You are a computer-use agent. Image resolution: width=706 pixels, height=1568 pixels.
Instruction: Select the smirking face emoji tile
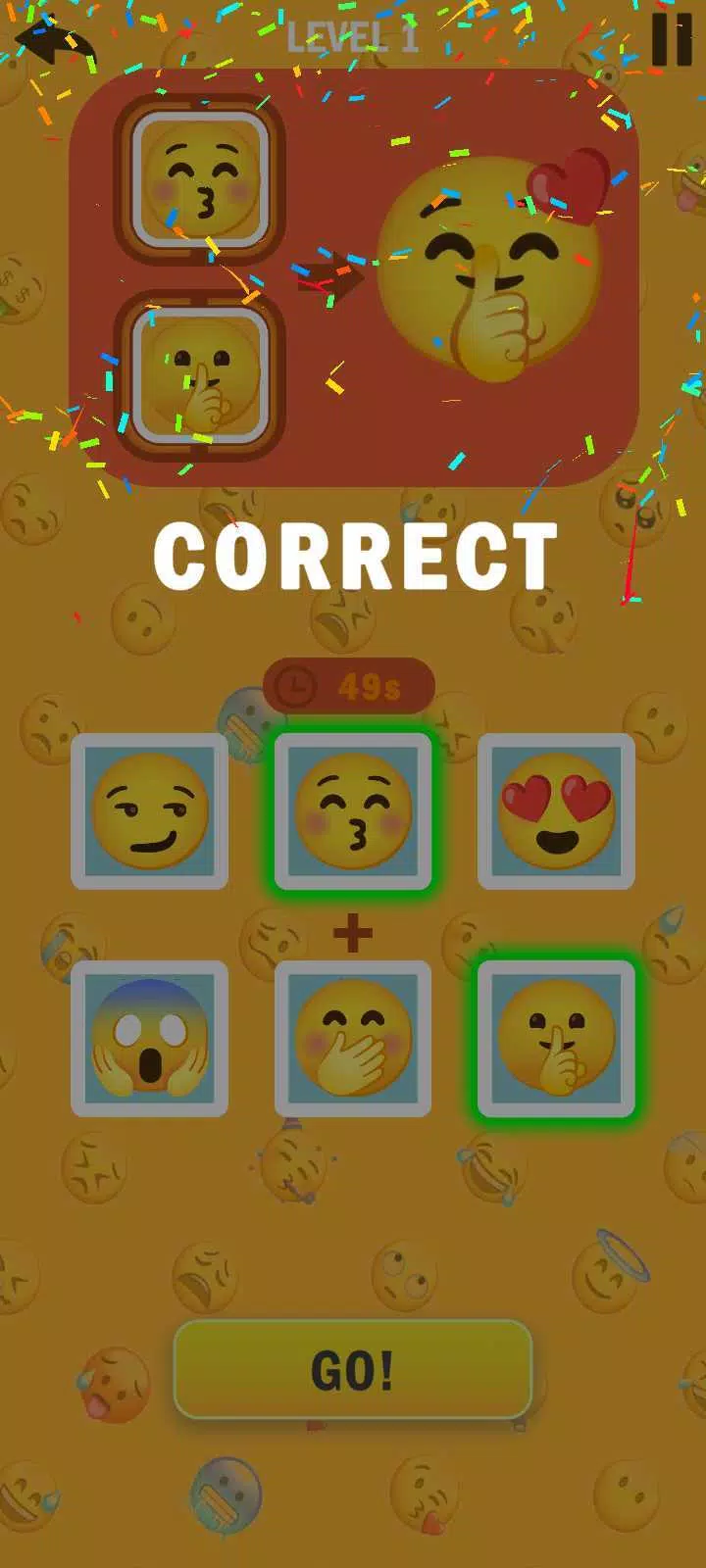coord(150,811)
